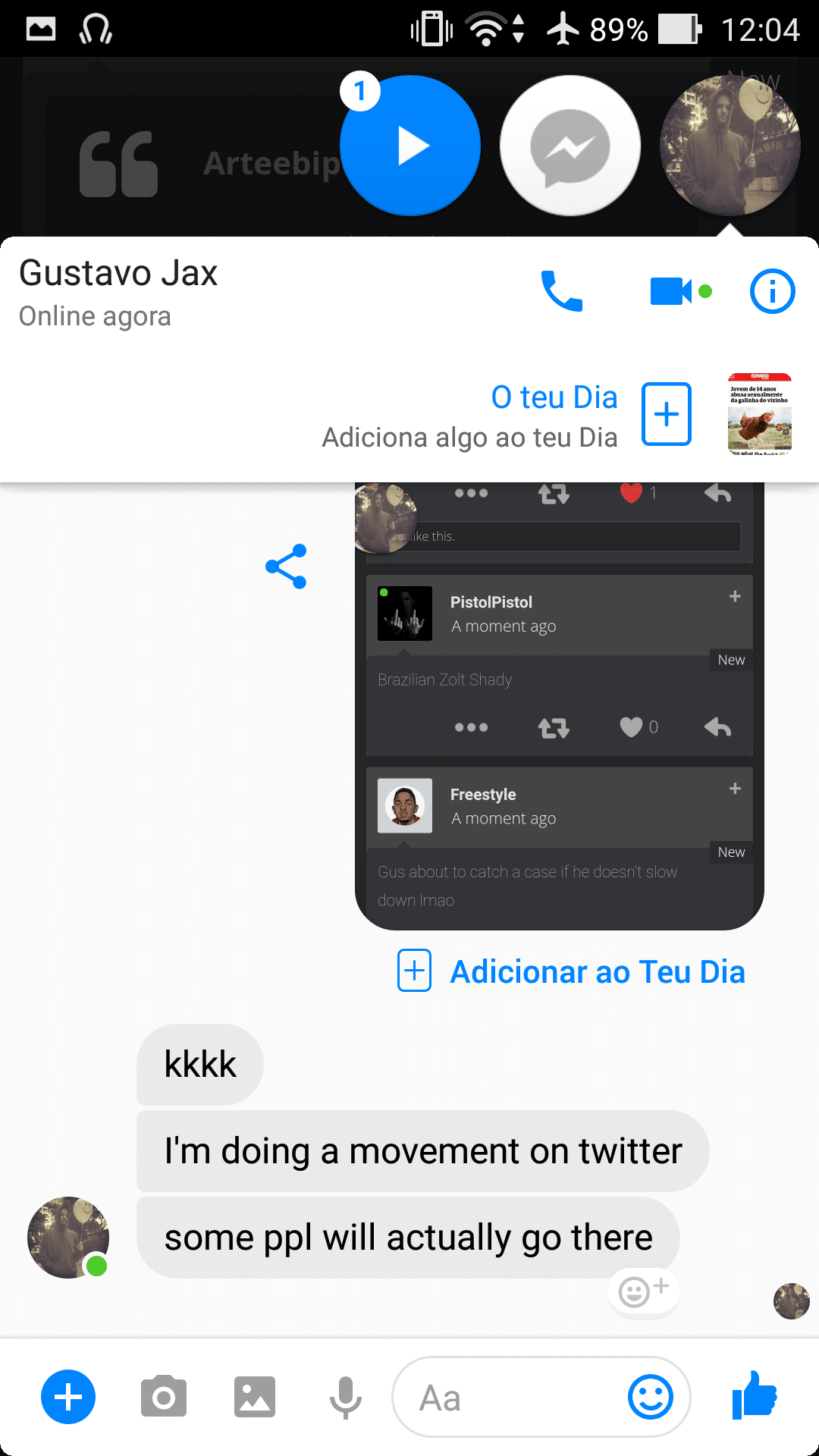Viewport: 819px width, 1456px height.
Task: Open the emoji picker smiley
Action: pos(651,1397)
